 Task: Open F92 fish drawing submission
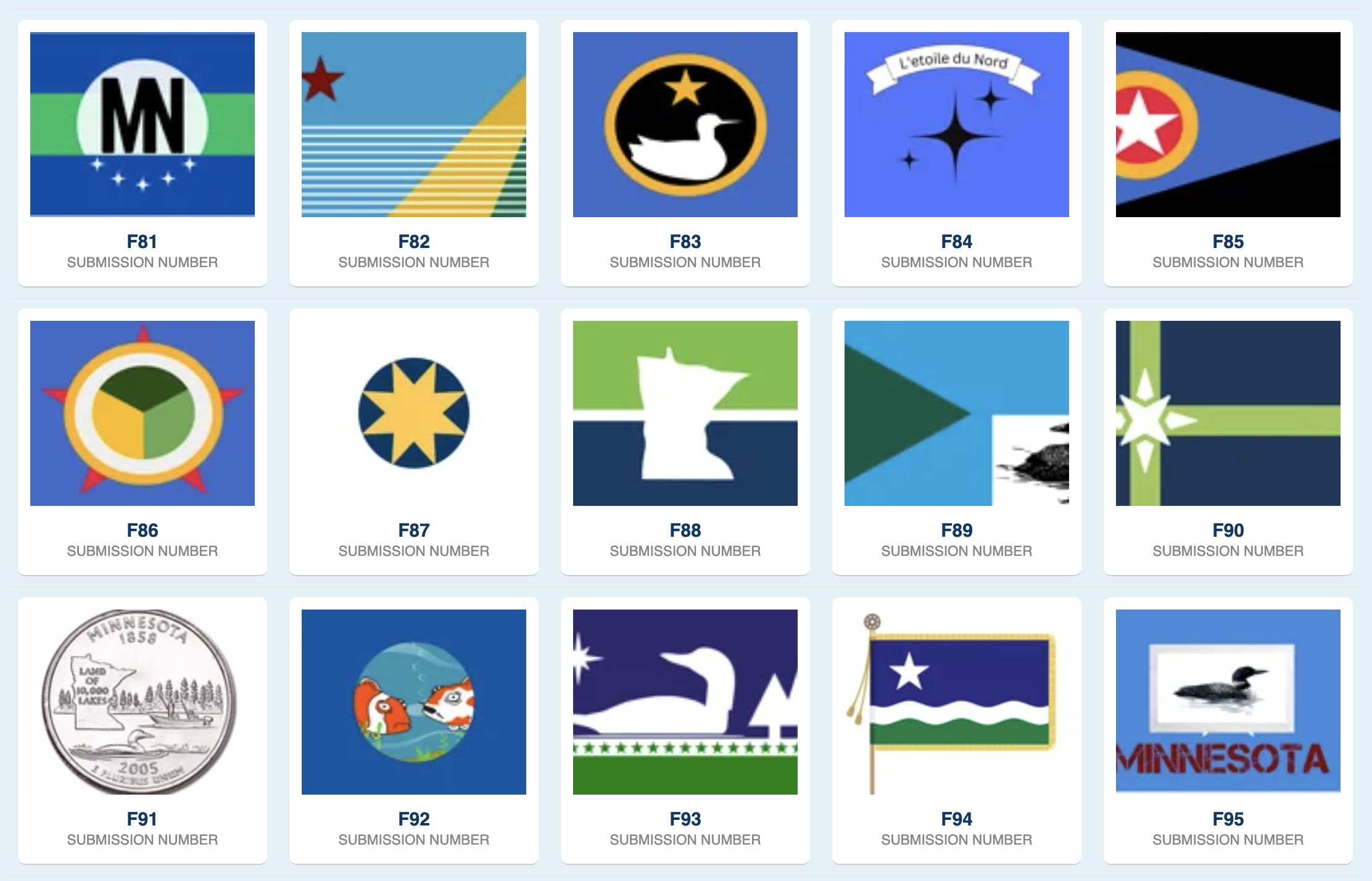click(413, 702)
